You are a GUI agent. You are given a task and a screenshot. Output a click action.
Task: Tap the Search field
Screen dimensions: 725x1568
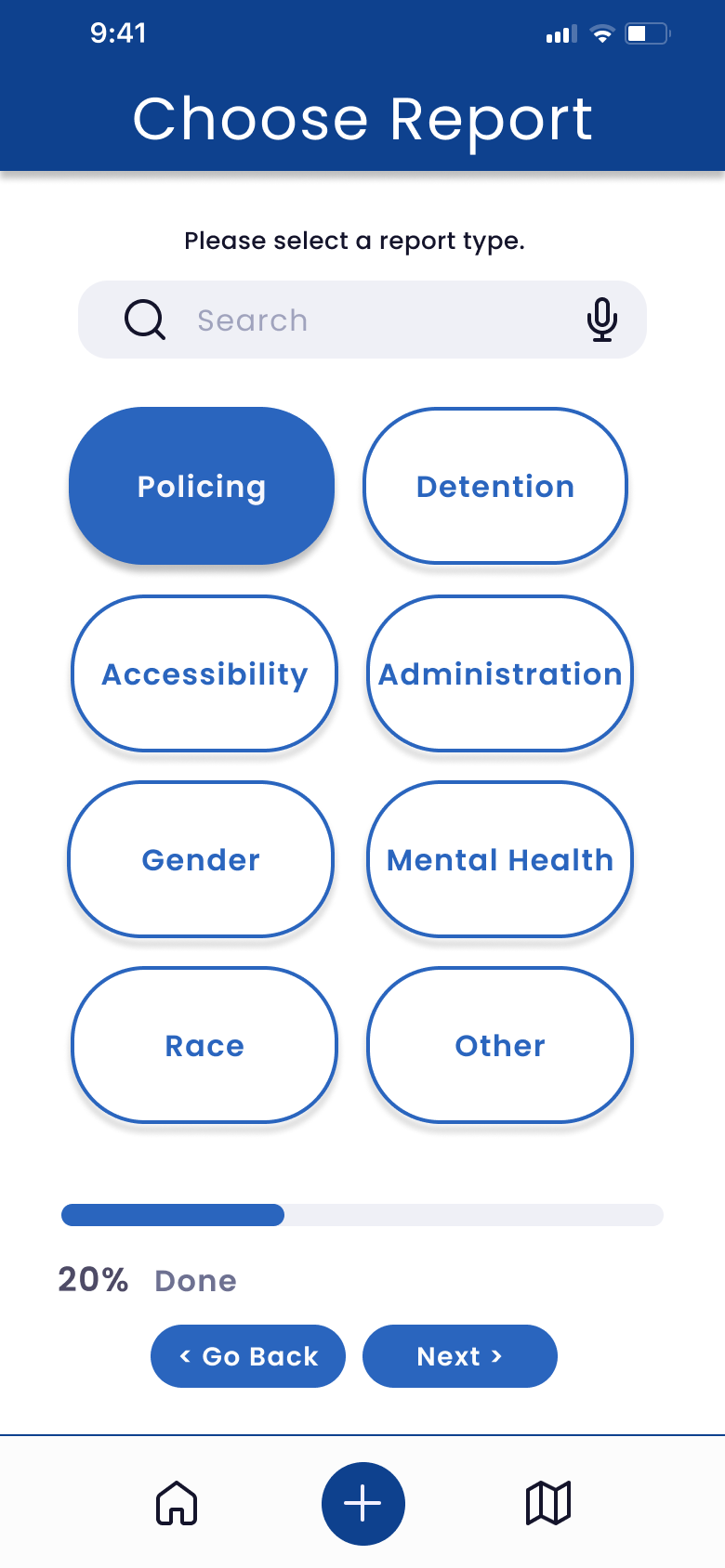[362, 320]
